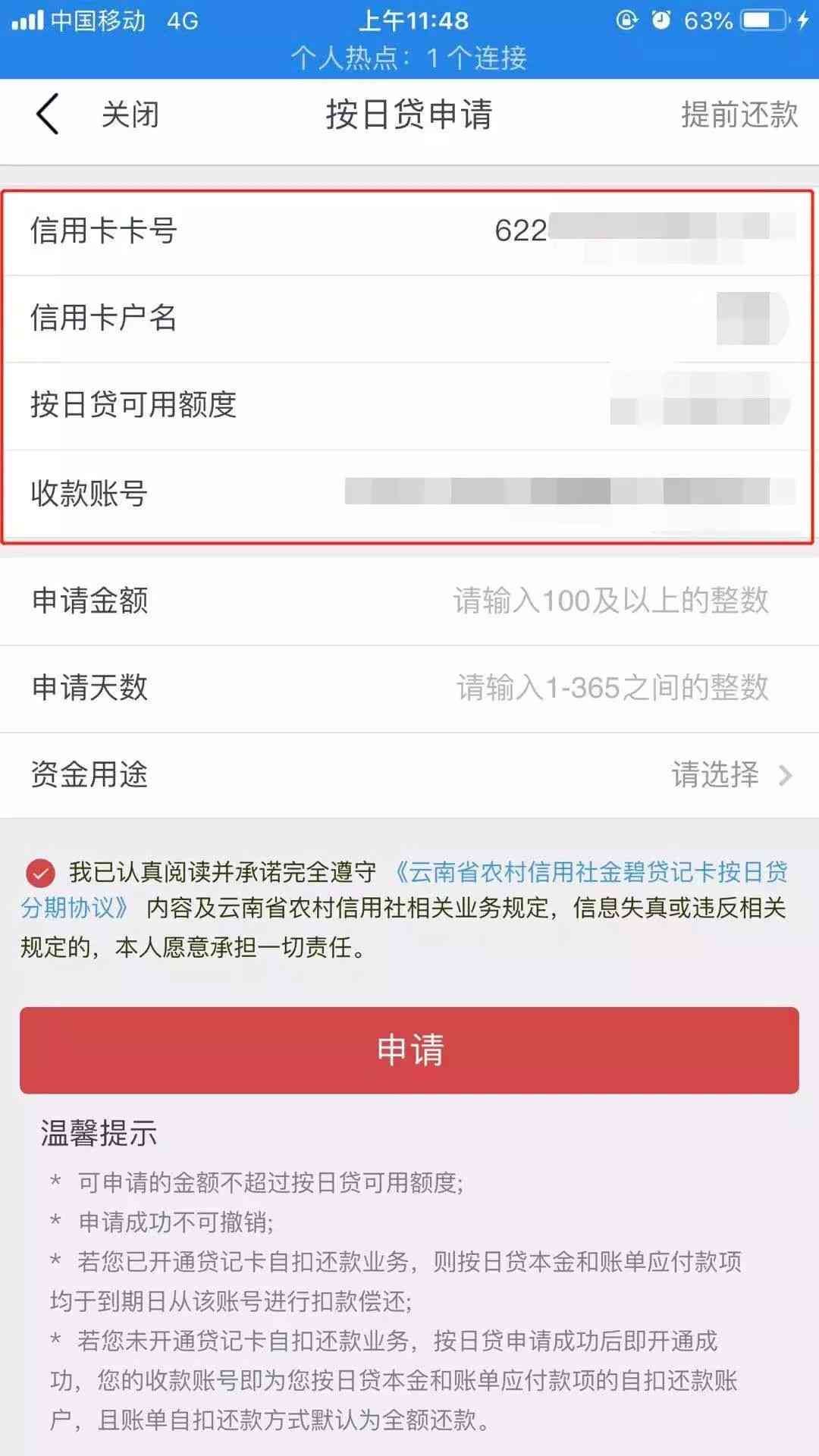Choose a 资金用途 option
This screenshot has height=1456, width=819.
[730, 775]
